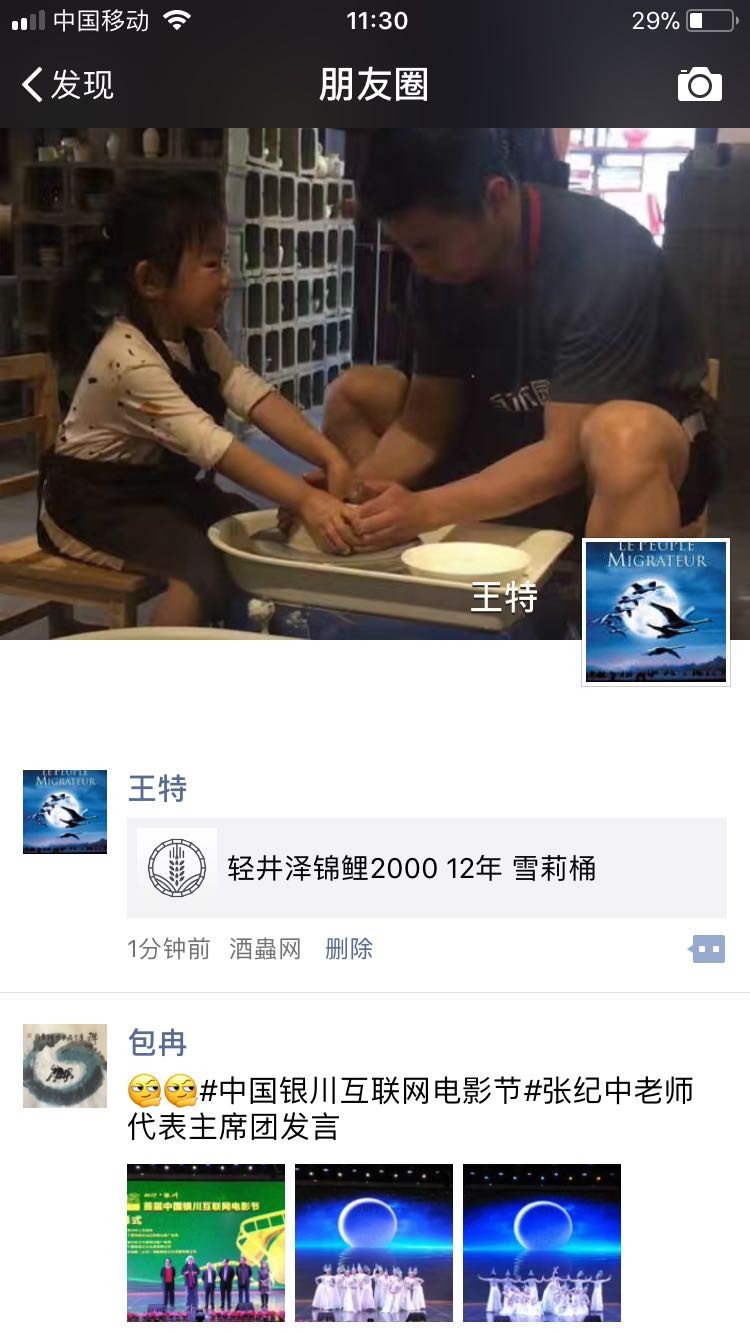This screenshot has width=750, height=1334.
Task: Go back to 发现 page
Action: [68, 85]
